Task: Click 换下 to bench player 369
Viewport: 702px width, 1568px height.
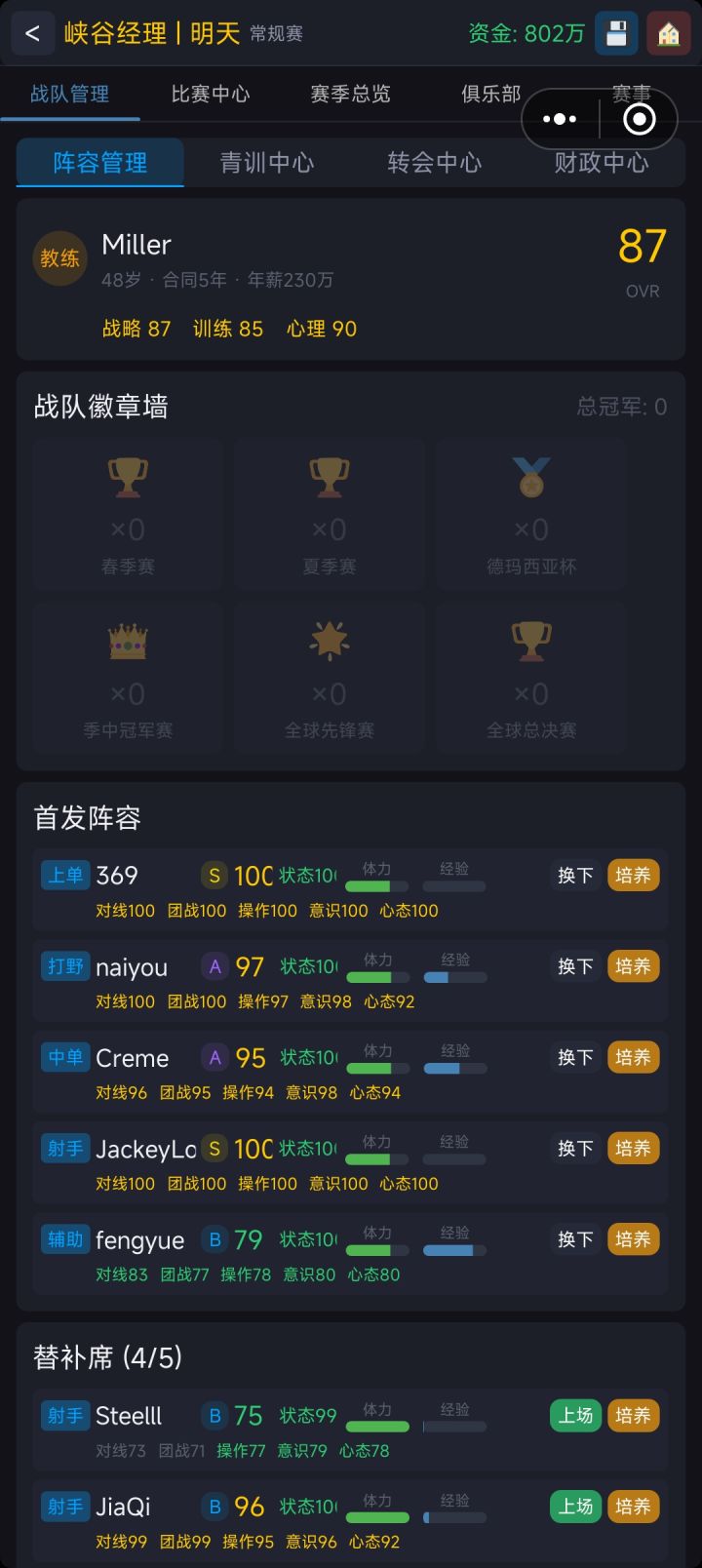Action: (x=574, y=875)
